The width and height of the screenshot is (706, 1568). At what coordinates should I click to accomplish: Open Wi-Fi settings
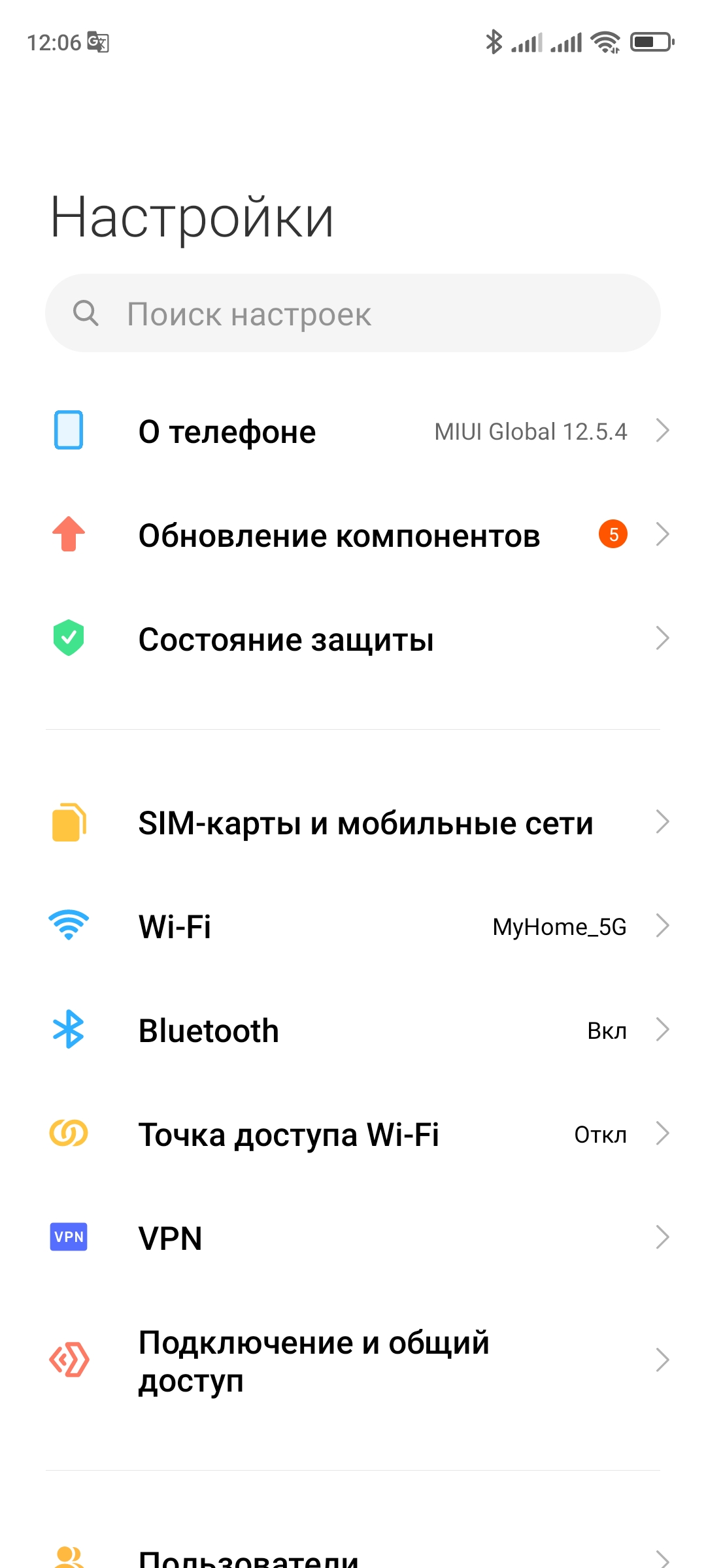pyautogui.click(x=353, y=926)
